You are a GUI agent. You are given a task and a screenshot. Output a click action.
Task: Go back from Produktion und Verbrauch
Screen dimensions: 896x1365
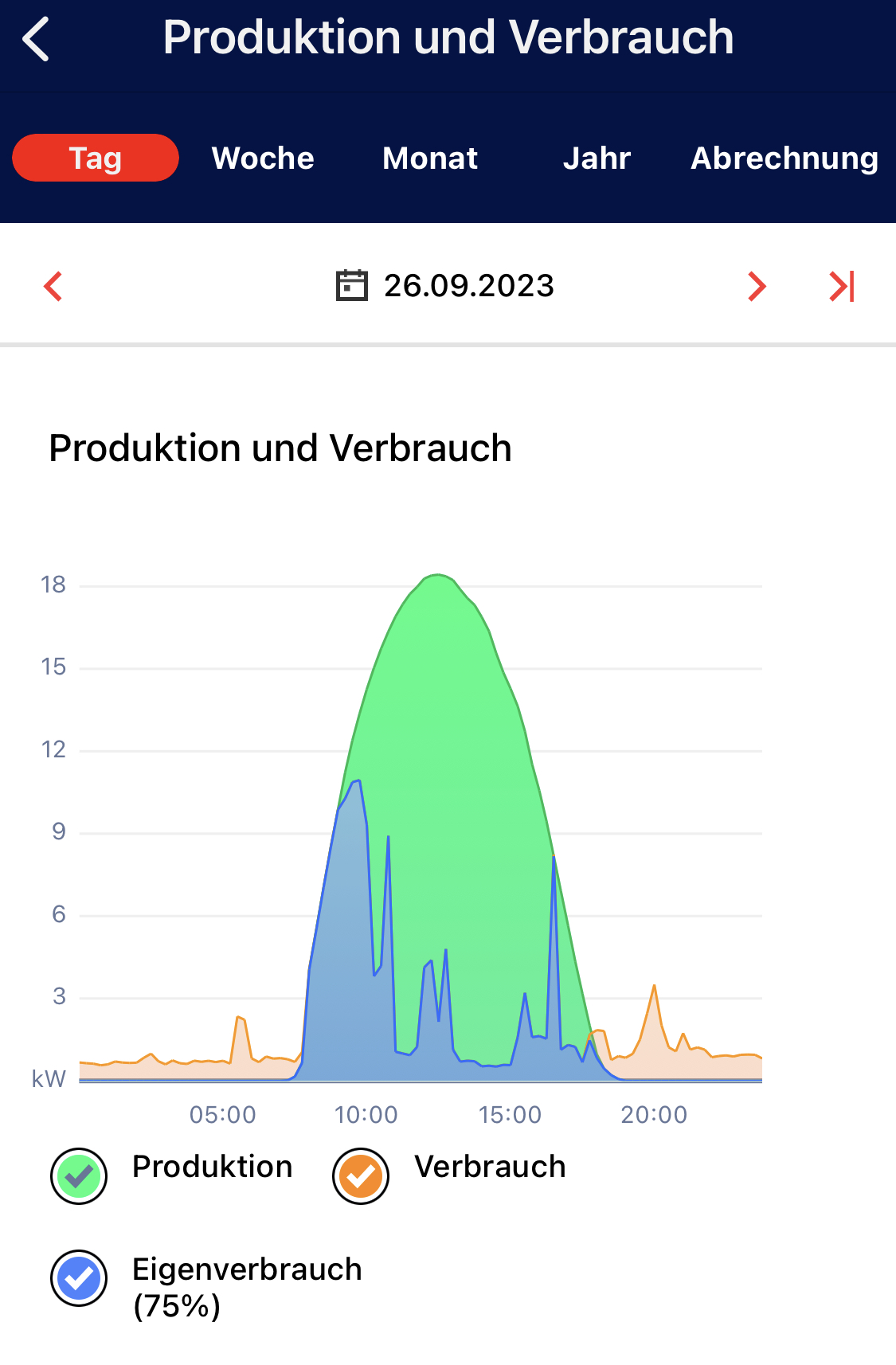[37, 38]
